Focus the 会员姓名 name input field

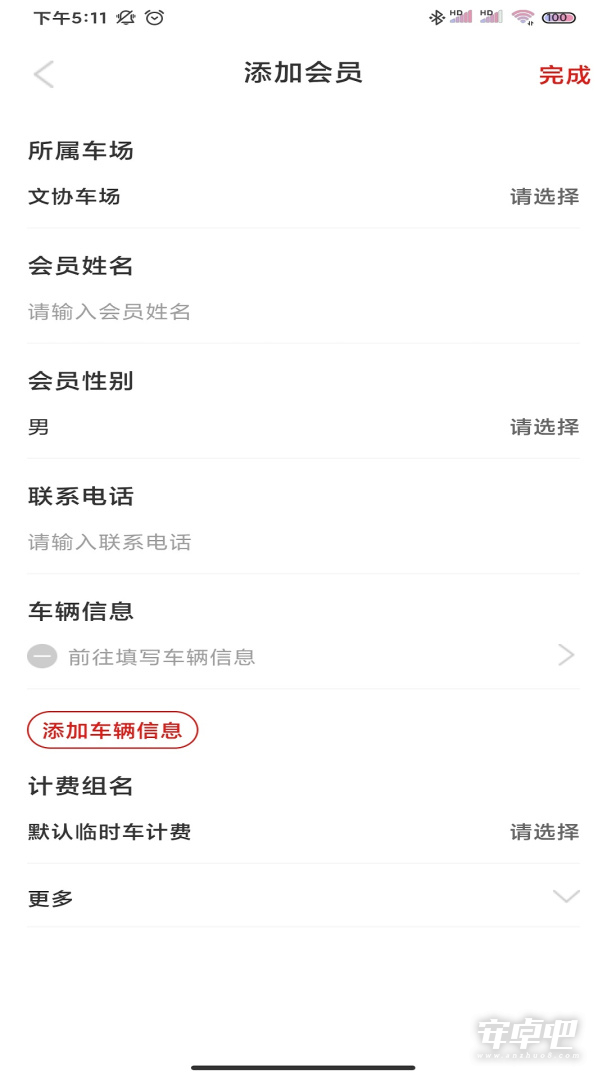tap(303, 312)
